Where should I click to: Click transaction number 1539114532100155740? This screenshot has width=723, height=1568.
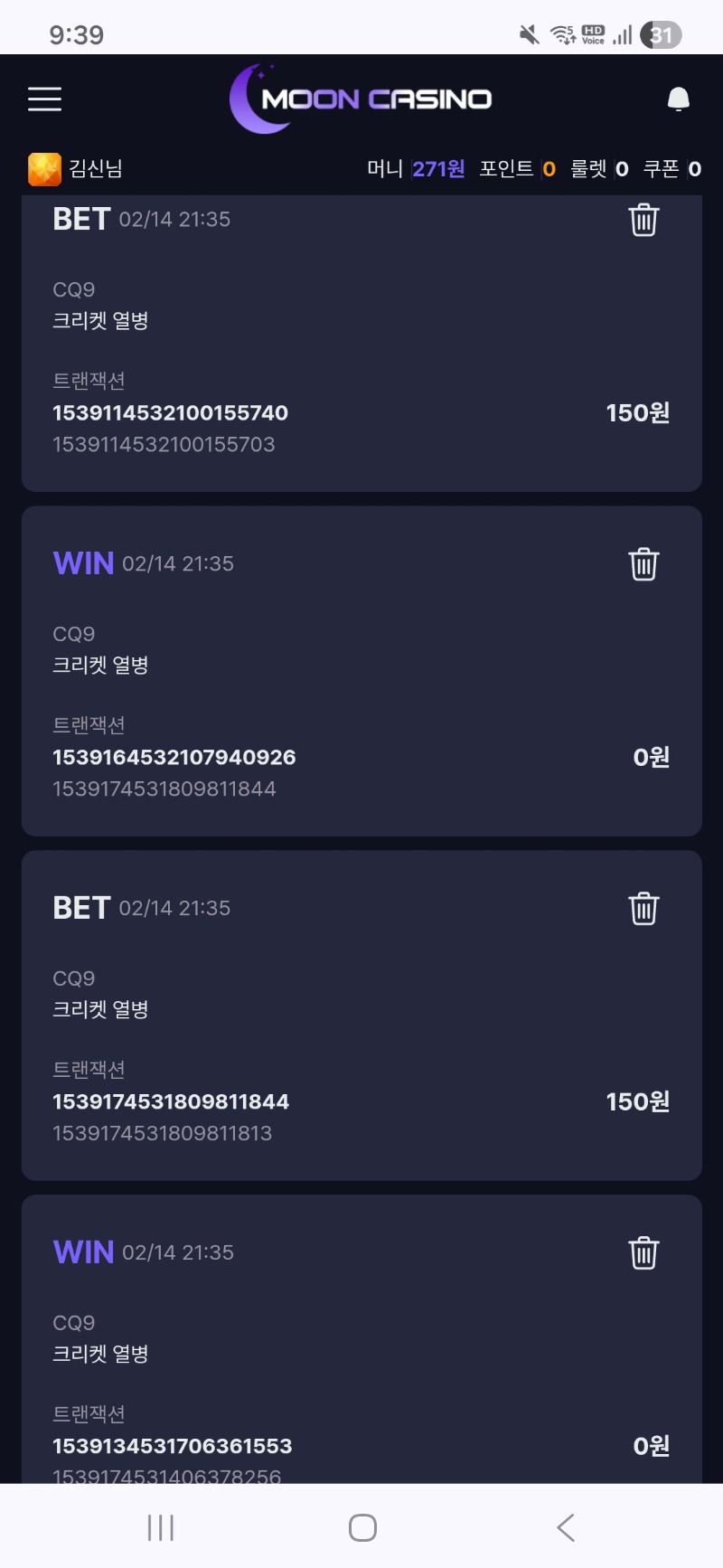click(171, 413)
